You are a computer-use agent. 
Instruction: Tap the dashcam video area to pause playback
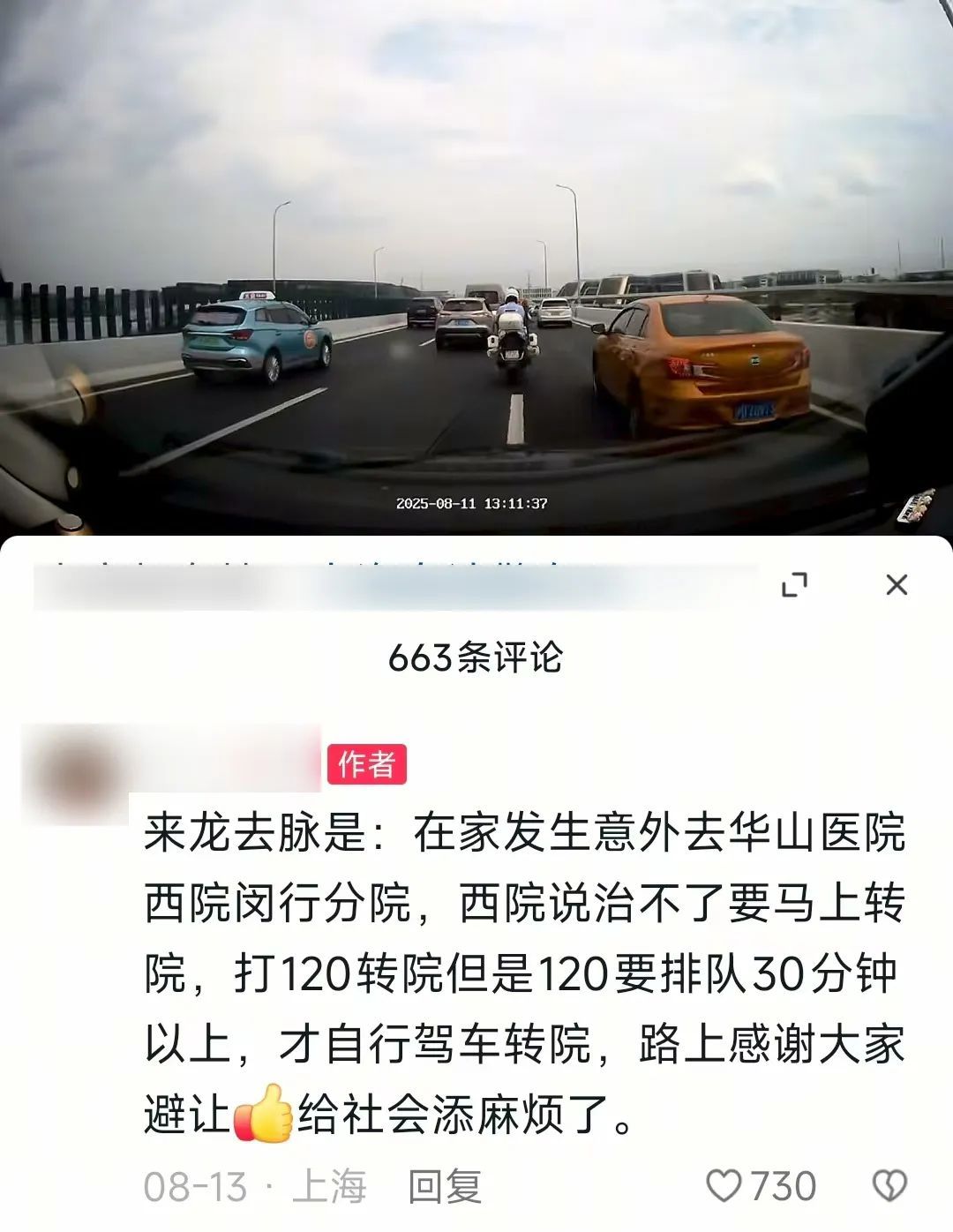[476, 265]
